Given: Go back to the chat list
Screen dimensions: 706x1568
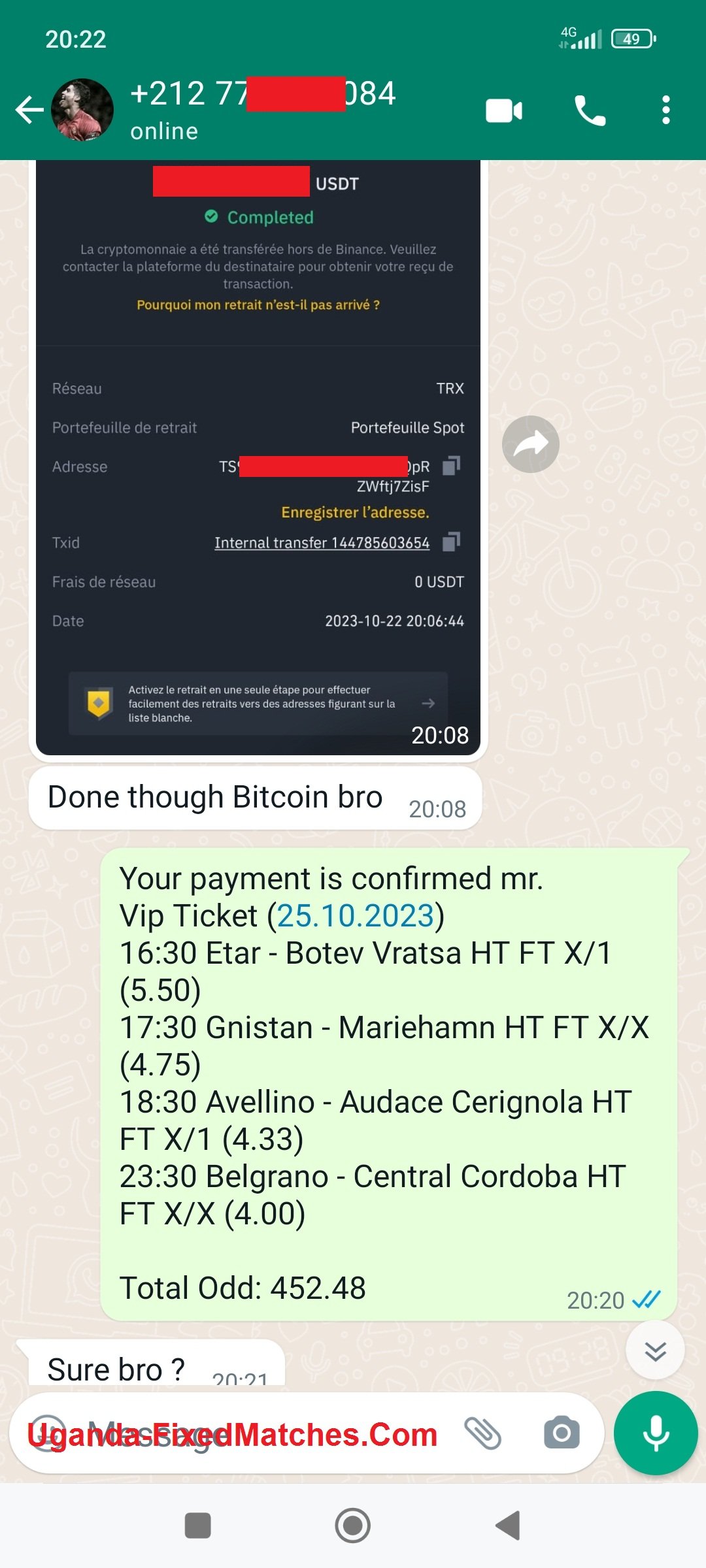Looking at the screenshot, I should (x=29, y=110).
